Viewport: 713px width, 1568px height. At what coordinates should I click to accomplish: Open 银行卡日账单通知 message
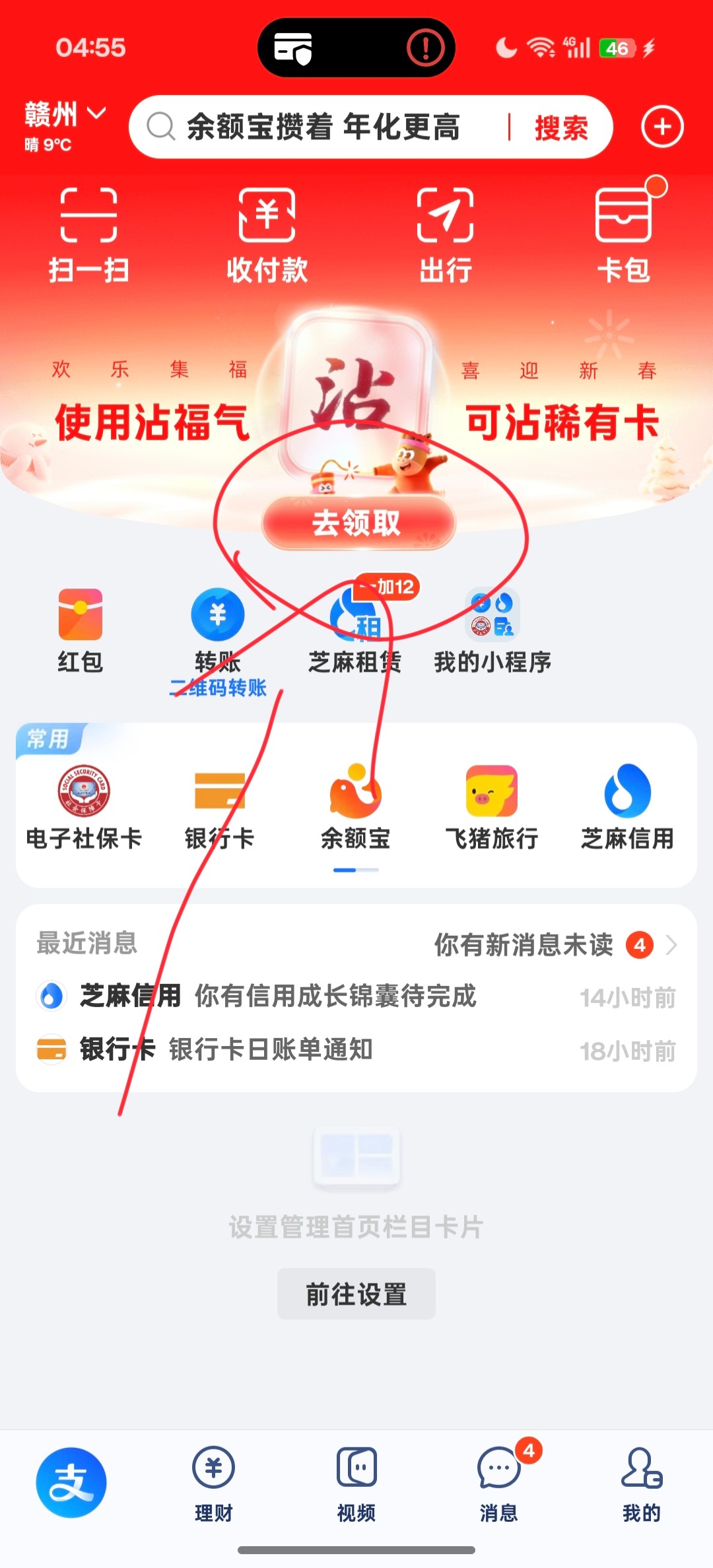[271, 1049]
